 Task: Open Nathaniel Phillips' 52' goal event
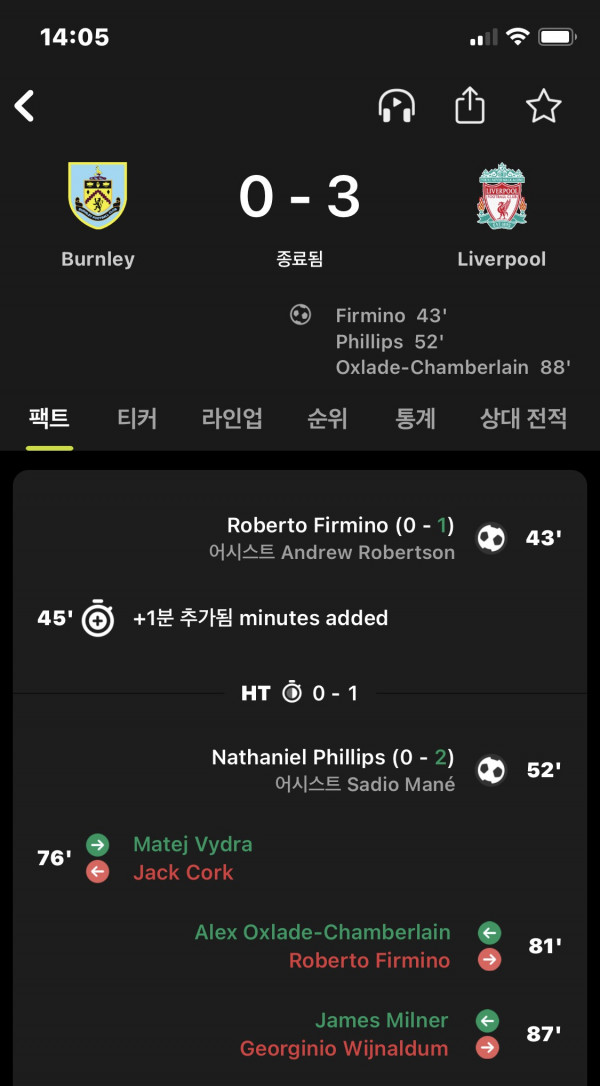[x=300, y=770]
